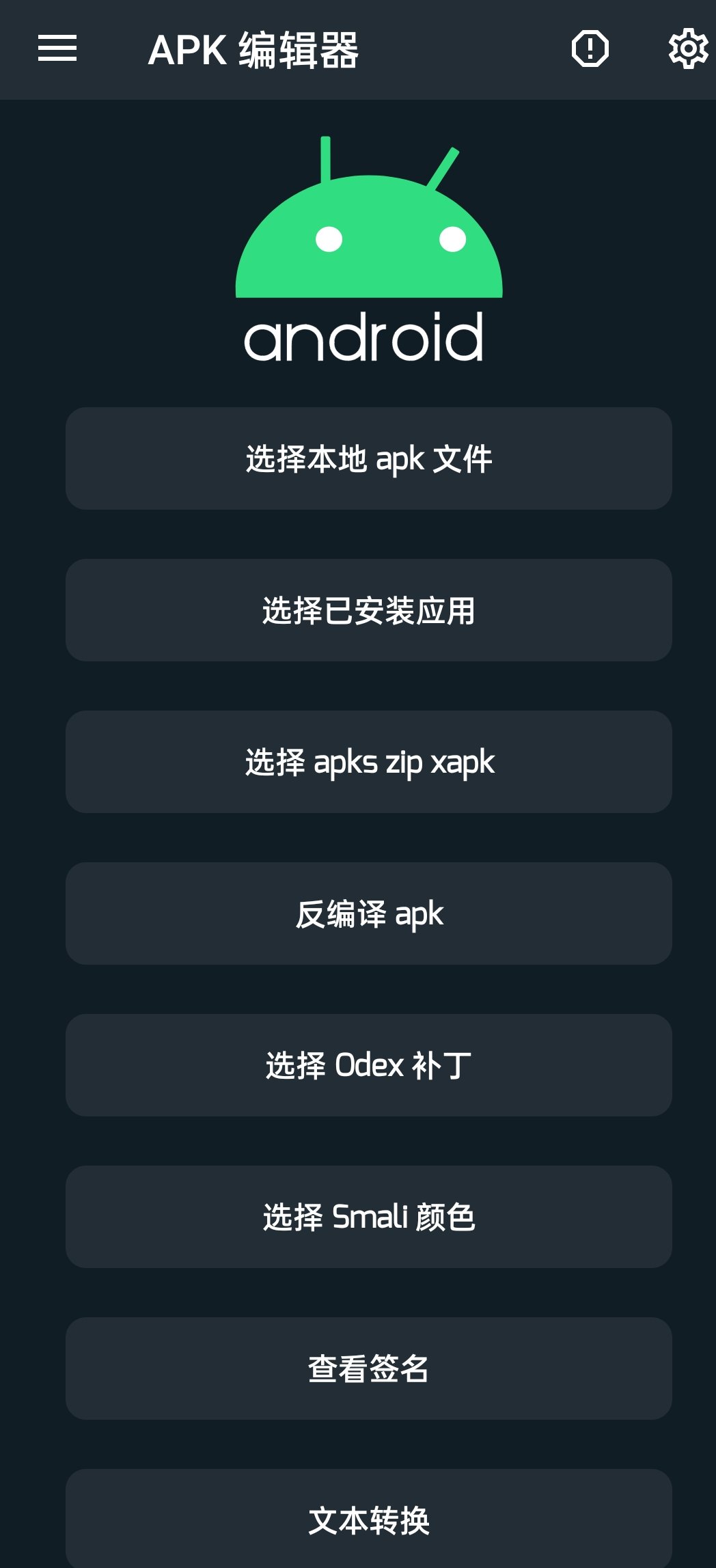Viewport: 716px width, 1568px height.
Task: View signatures with 查看签名
Action: [x=369, y=1368]
